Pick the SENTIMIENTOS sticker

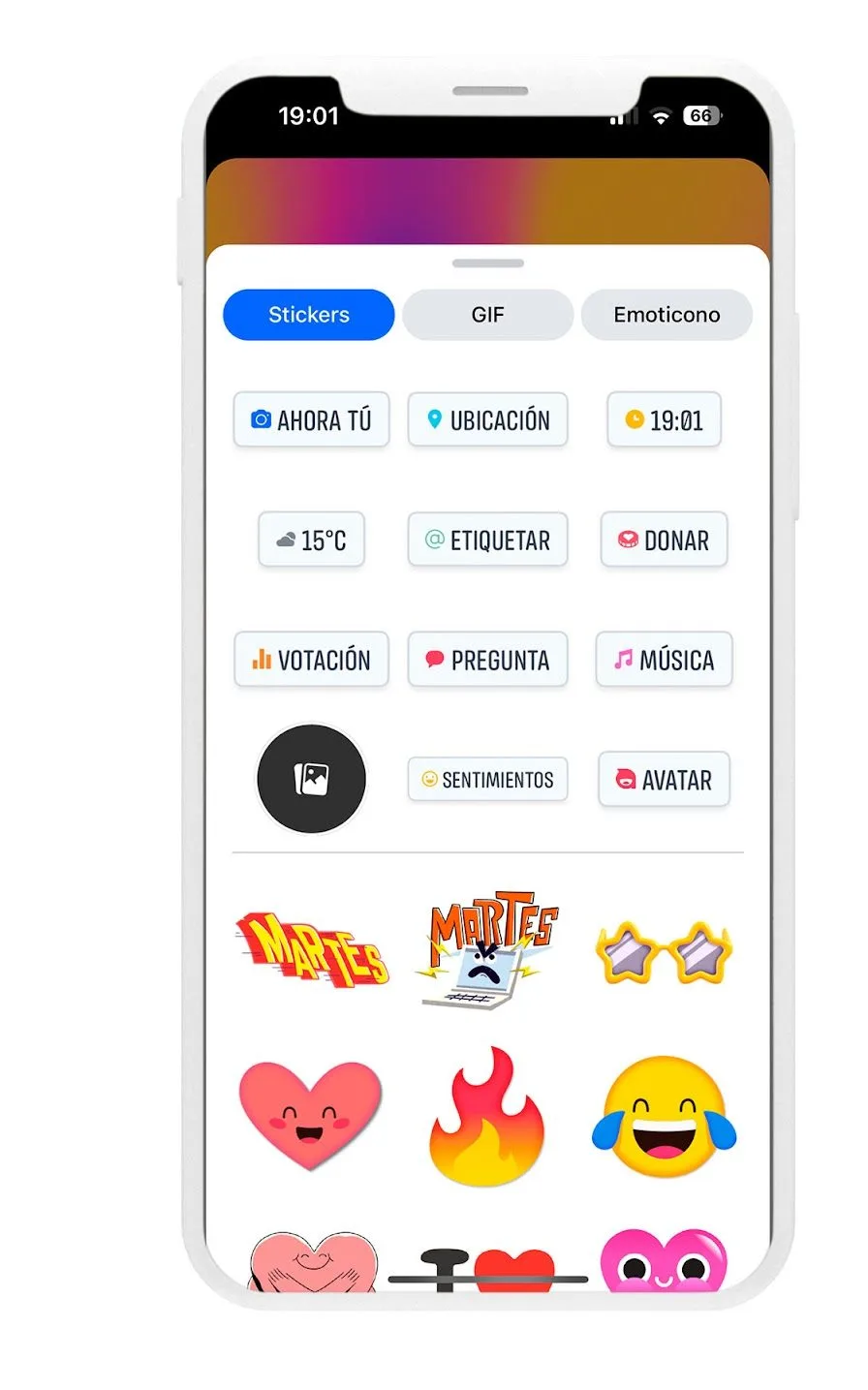[x=487, y=779]
